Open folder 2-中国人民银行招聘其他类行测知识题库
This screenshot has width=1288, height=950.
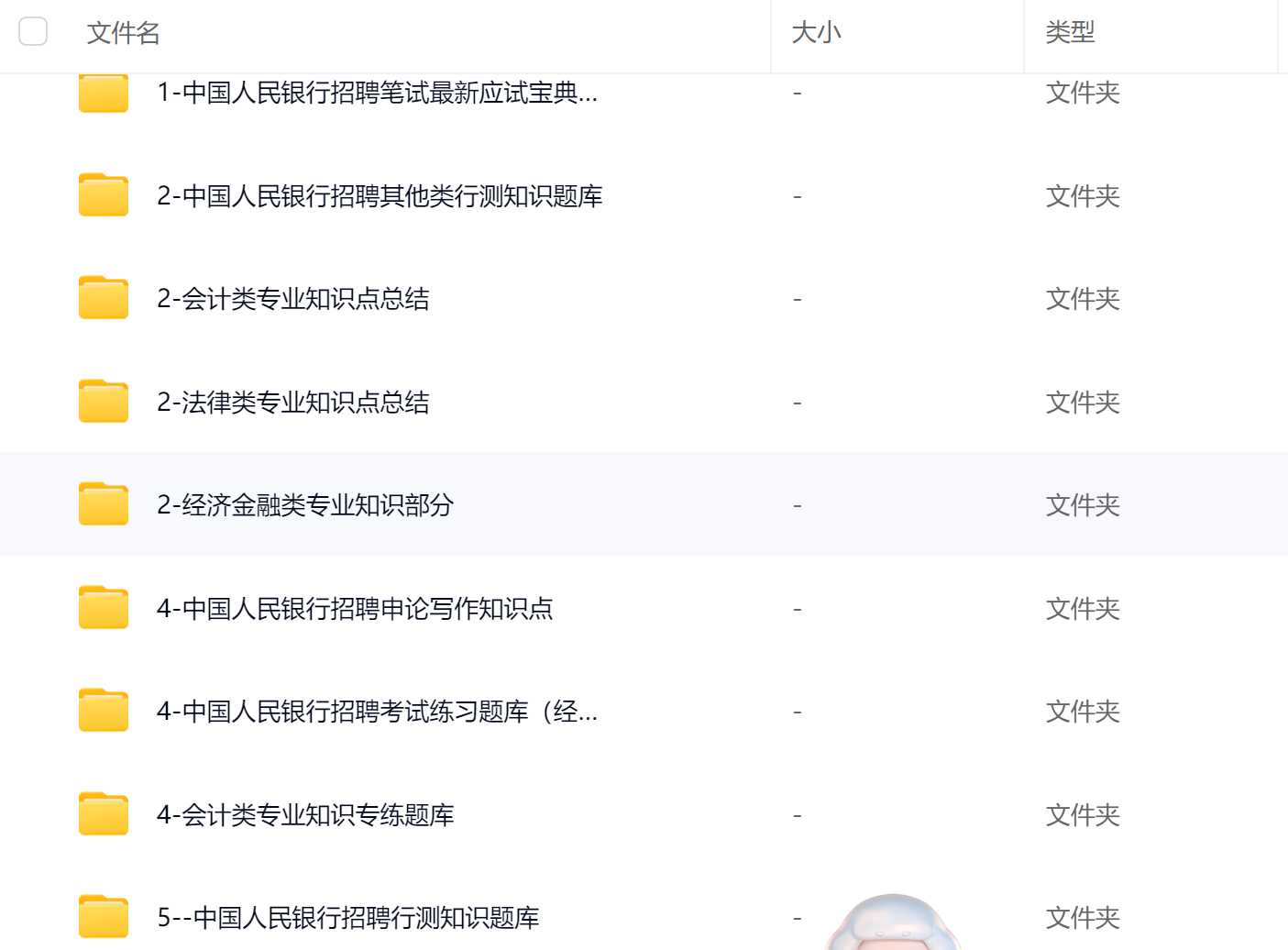[x=380, y=196]
